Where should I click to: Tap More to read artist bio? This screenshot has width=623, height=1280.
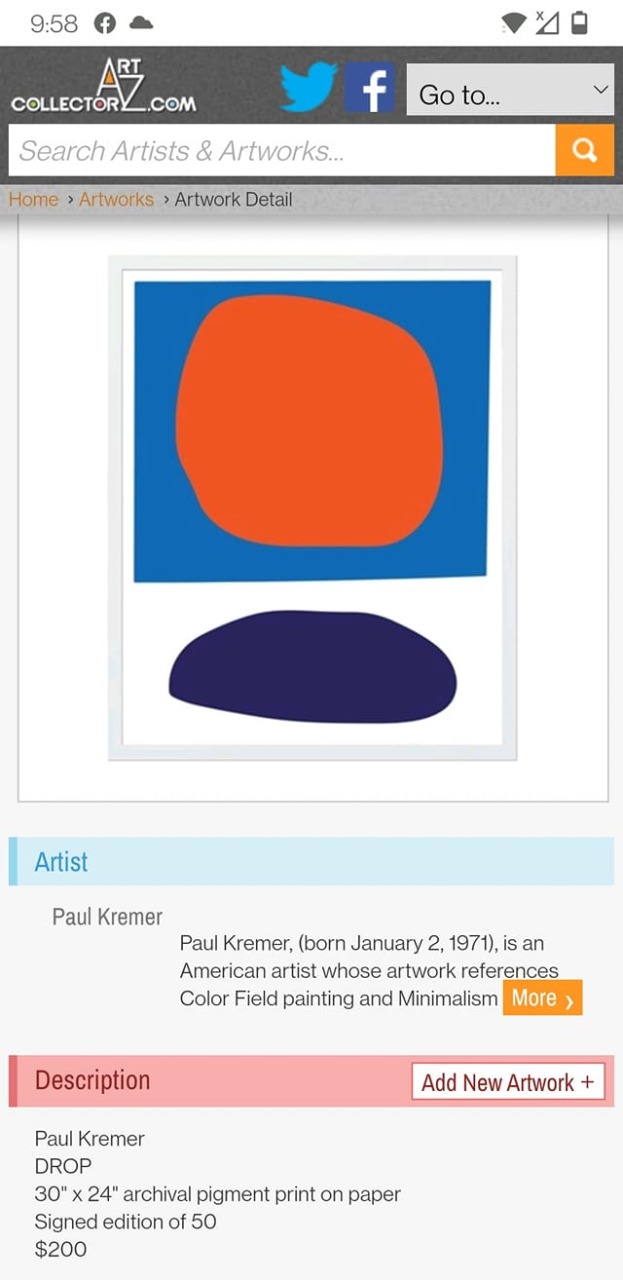(542, 998)
